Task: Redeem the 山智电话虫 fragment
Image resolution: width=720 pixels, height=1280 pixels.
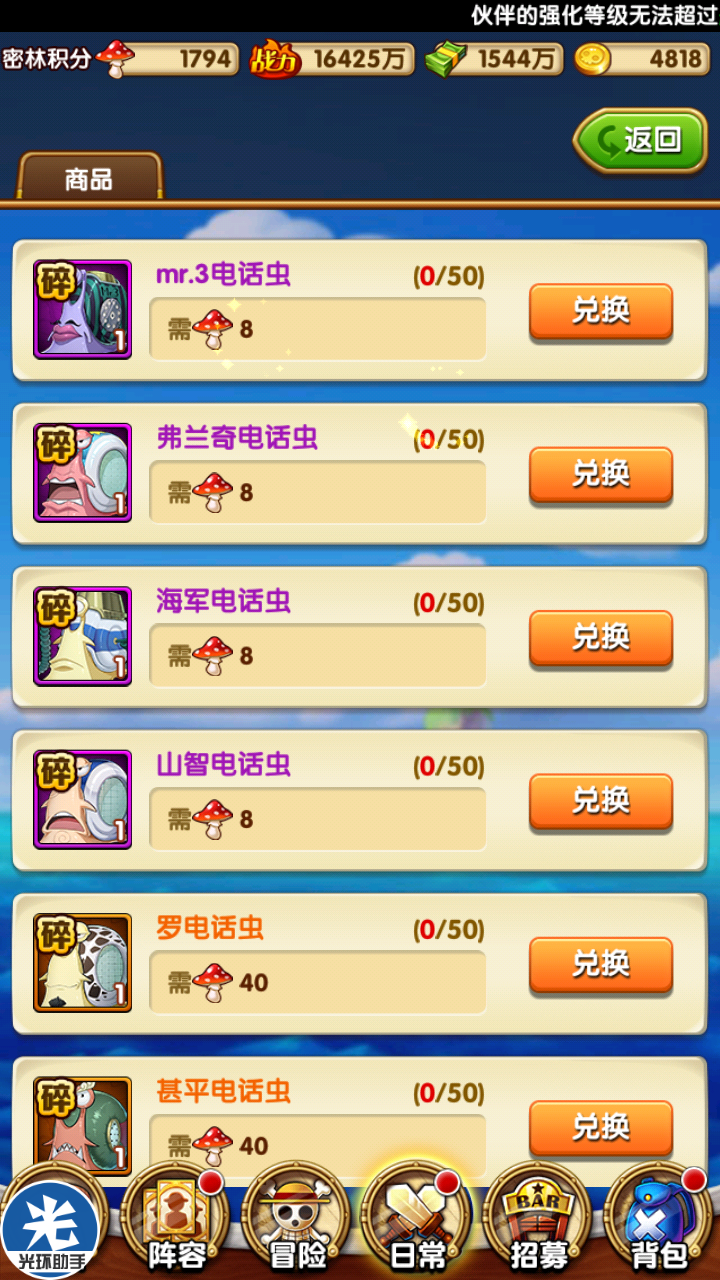Action: tap(600, 800)
